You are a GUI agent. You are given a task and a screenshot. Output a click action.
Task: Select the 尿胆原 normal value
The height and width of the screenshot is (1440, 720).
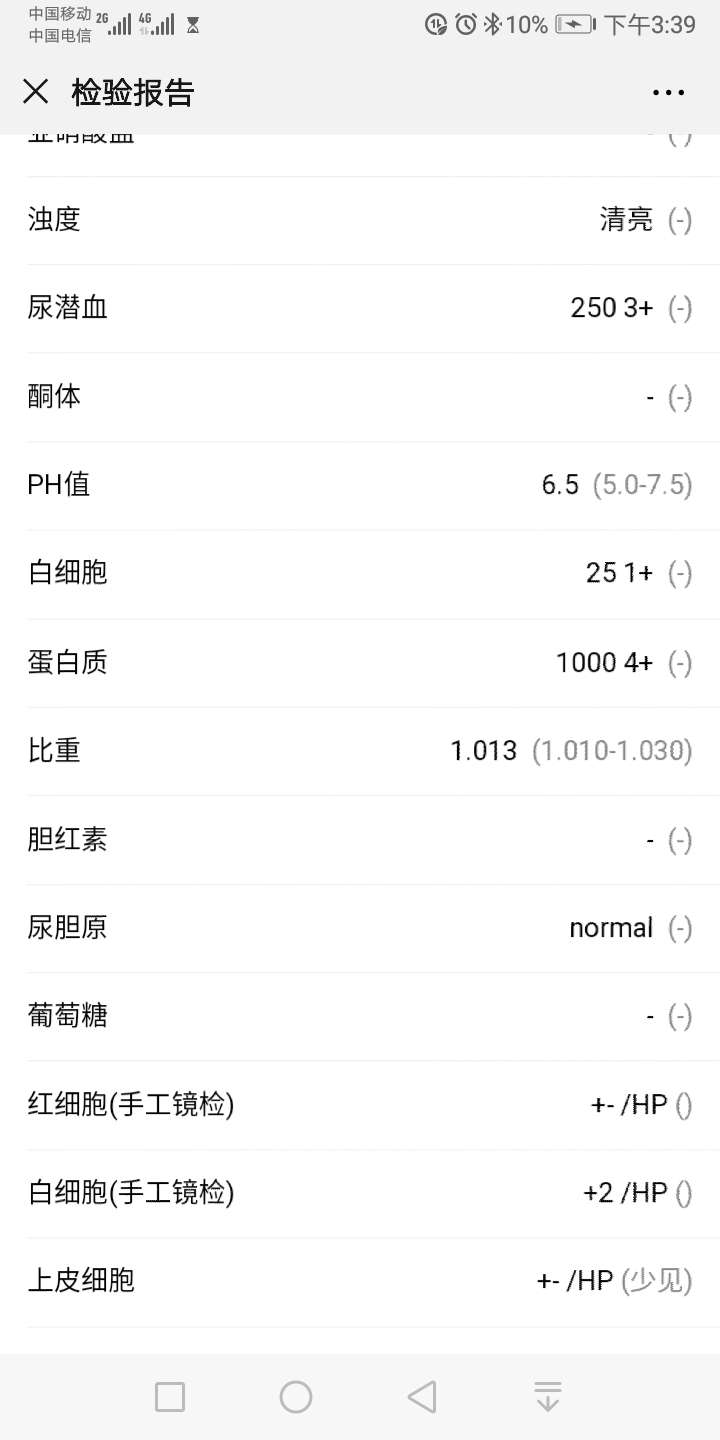(610, 927)
